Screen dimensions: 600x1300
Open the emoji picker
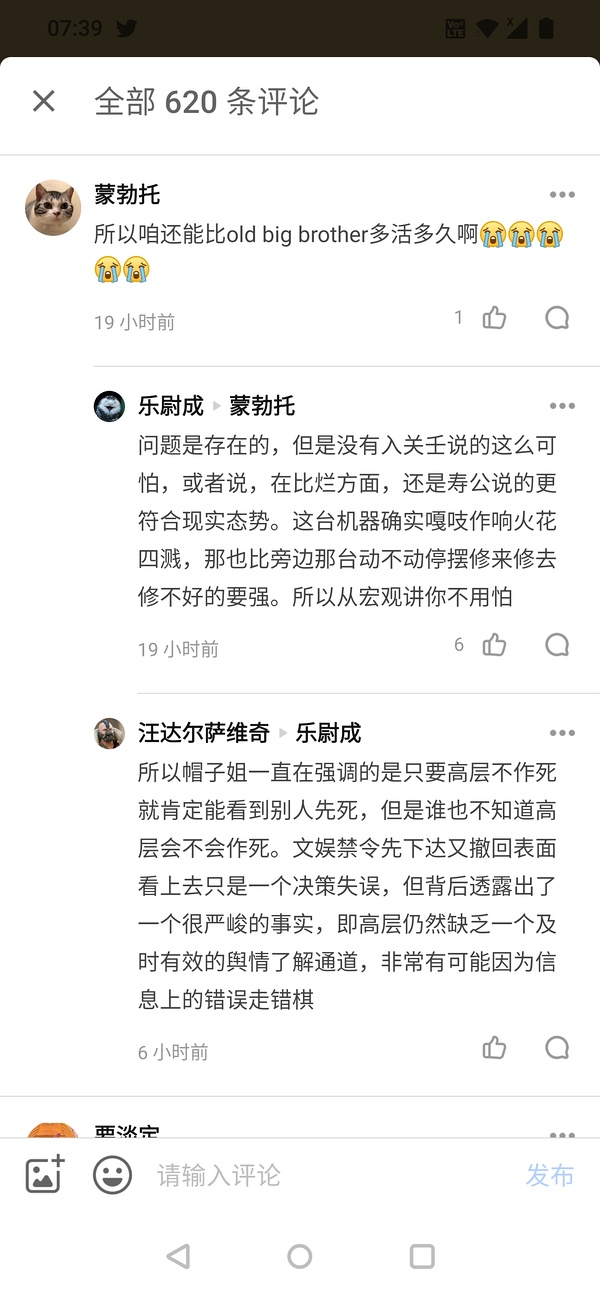coord(112,1174)
